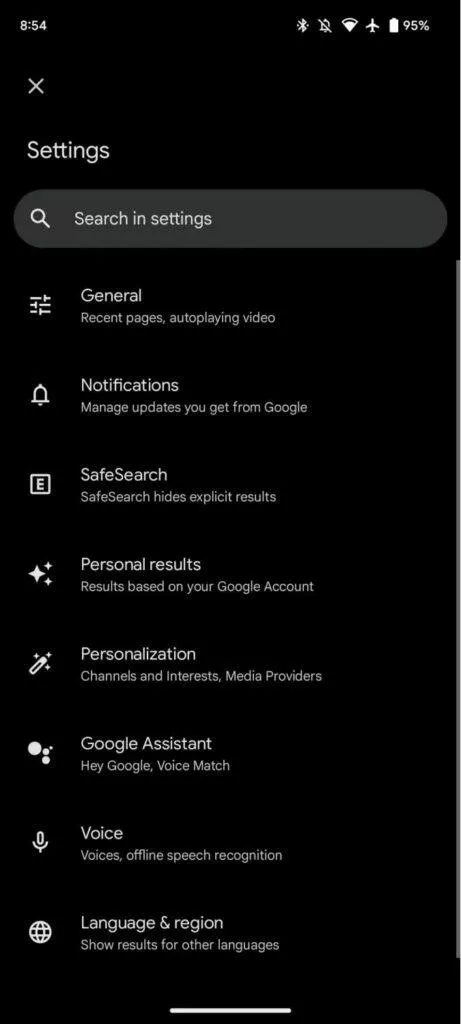This screenshot has width=461, height=1024.
Task: Open Personalization settings
Action: click(x=230, y=664)
